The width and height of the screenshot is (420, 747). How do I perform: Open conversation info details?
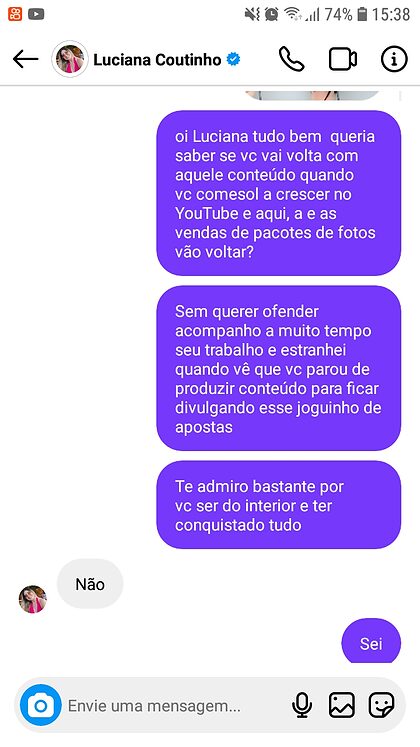pyautogui.click(x=394, y=59)
